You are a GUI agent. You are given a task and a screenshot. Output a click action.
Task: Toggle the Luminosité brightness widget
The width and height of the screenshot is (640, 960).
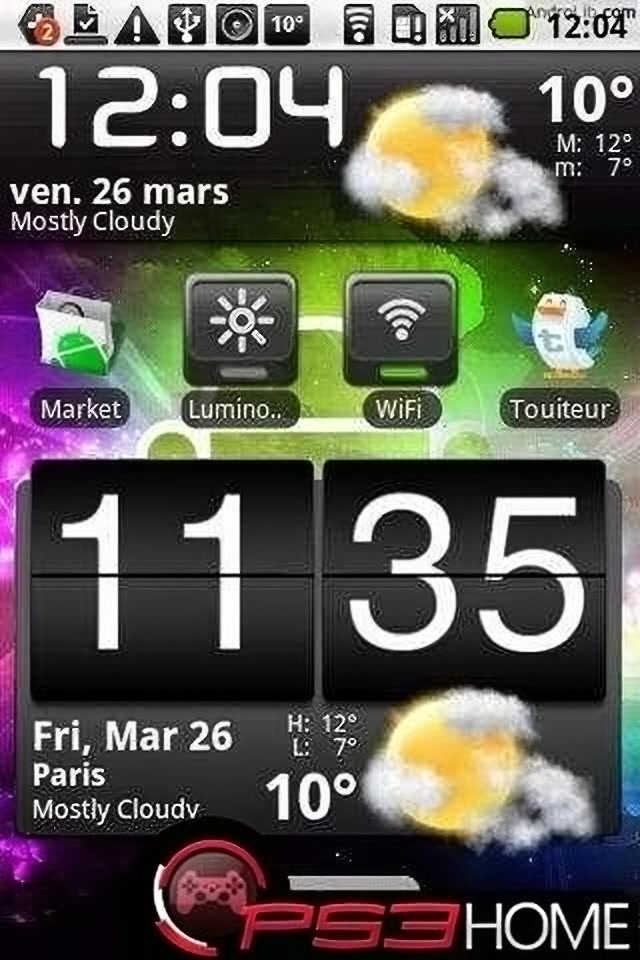pyautogui.click(x=241, y=330)
